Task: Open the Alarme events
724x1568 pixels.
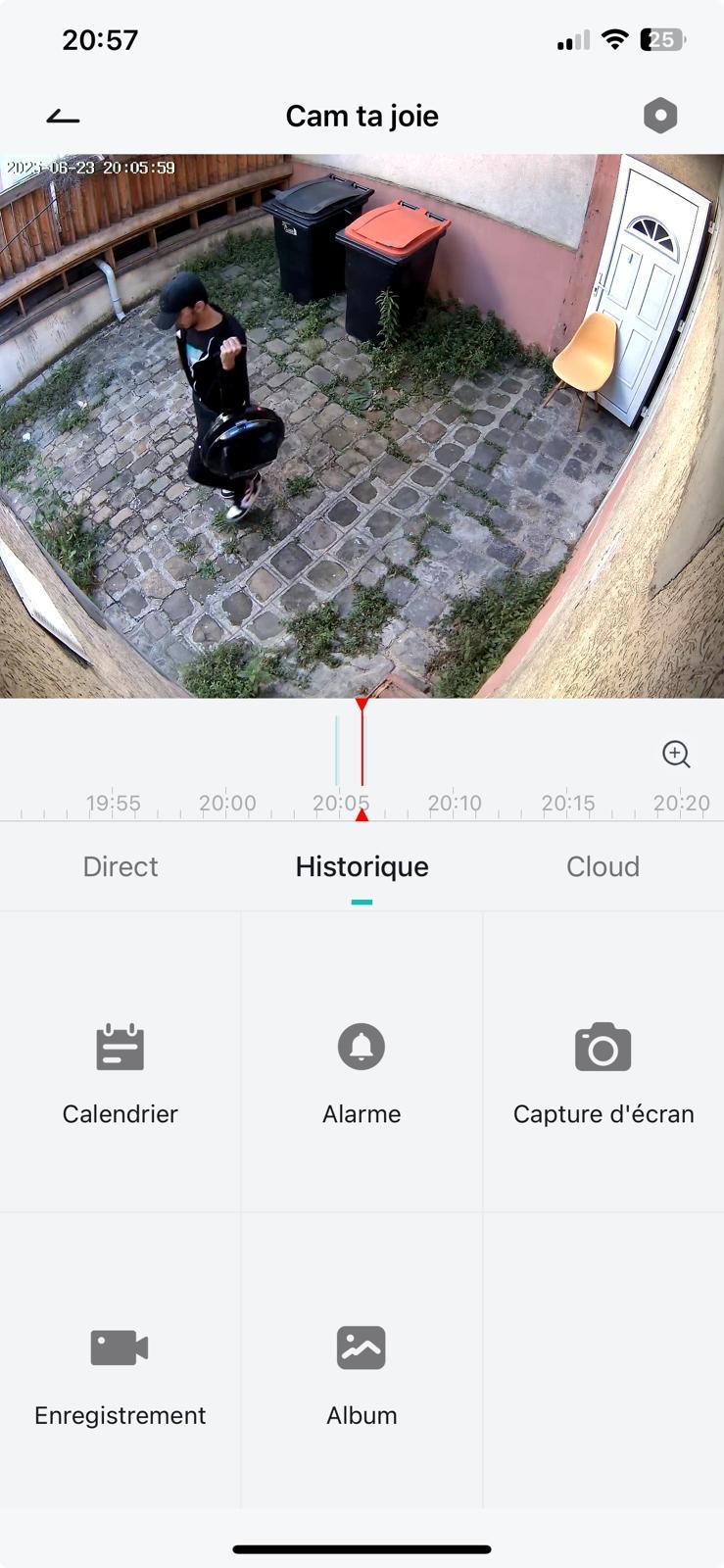Action: (x=362, y=1073)
